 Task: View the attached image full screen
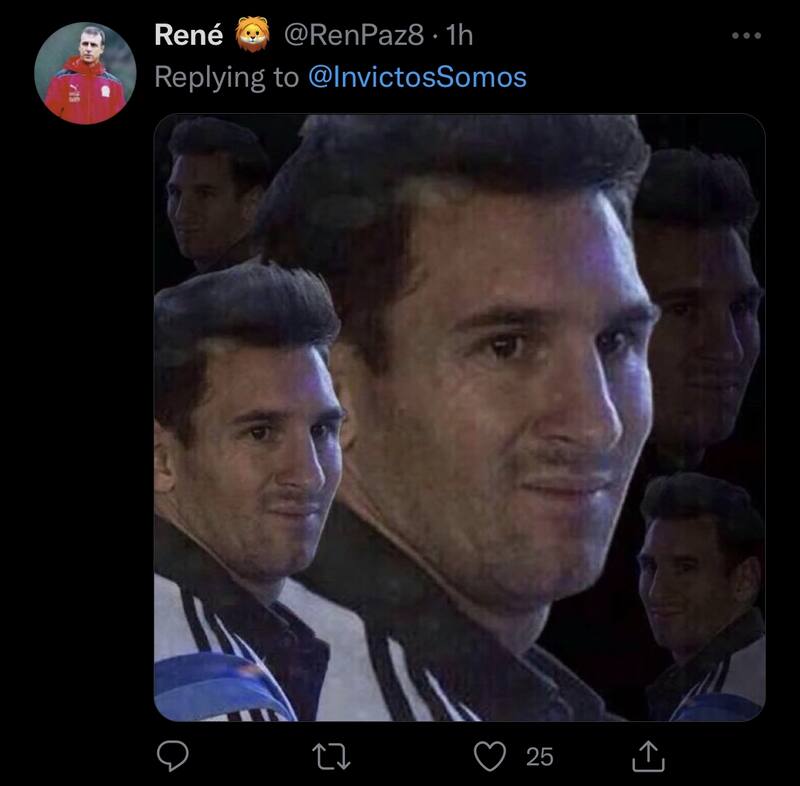tap(459, 417)
